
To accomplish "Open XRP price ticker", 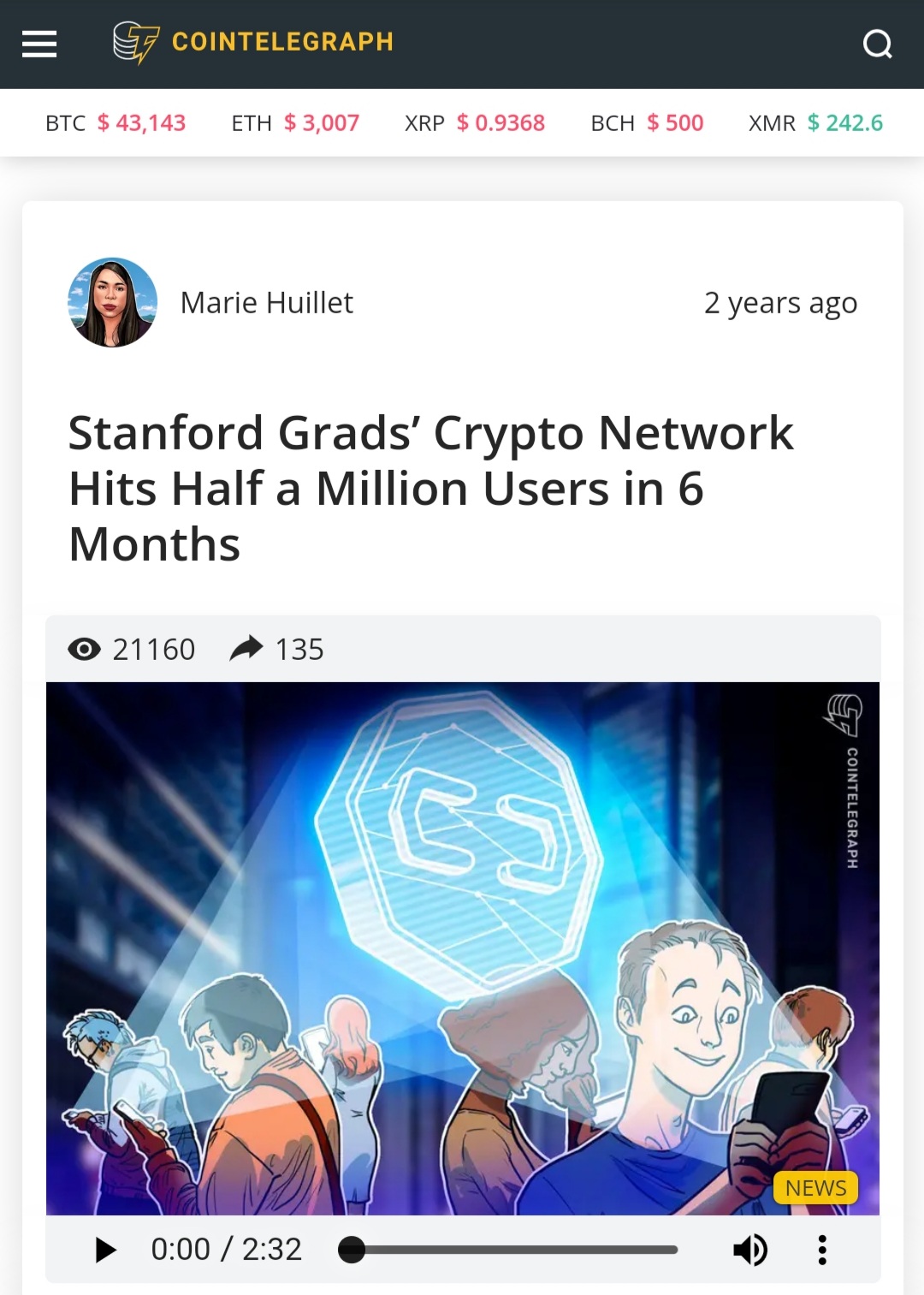I will click(475, 123).
